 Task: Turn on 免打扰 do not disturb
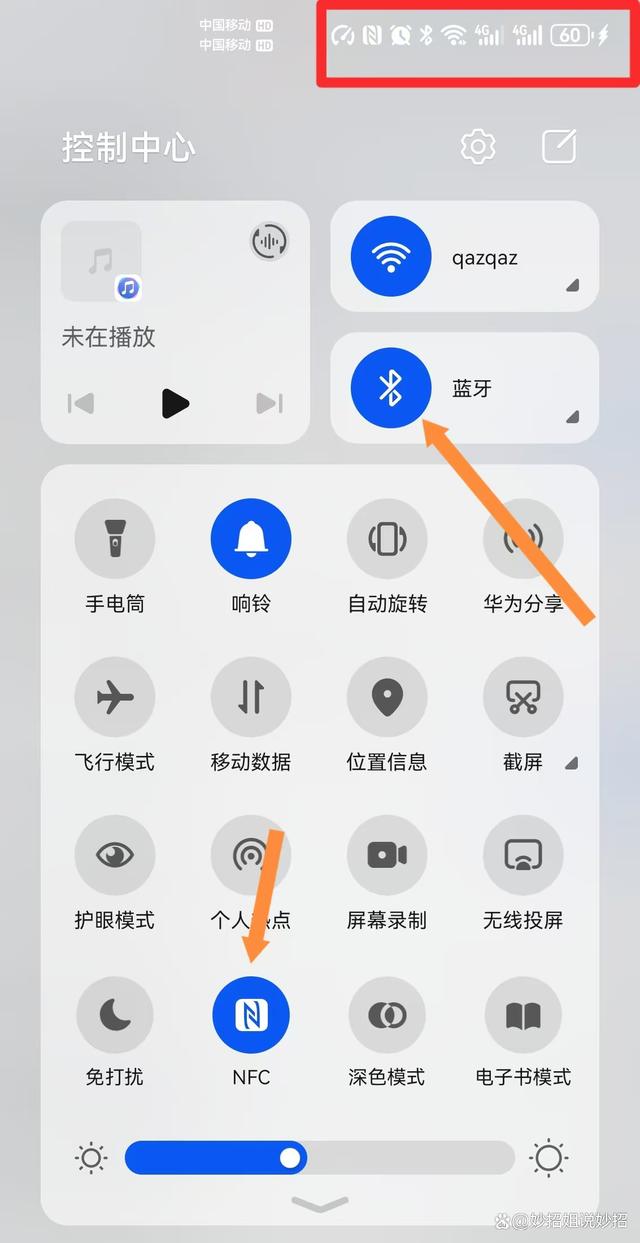click(x=115, y=1015)
